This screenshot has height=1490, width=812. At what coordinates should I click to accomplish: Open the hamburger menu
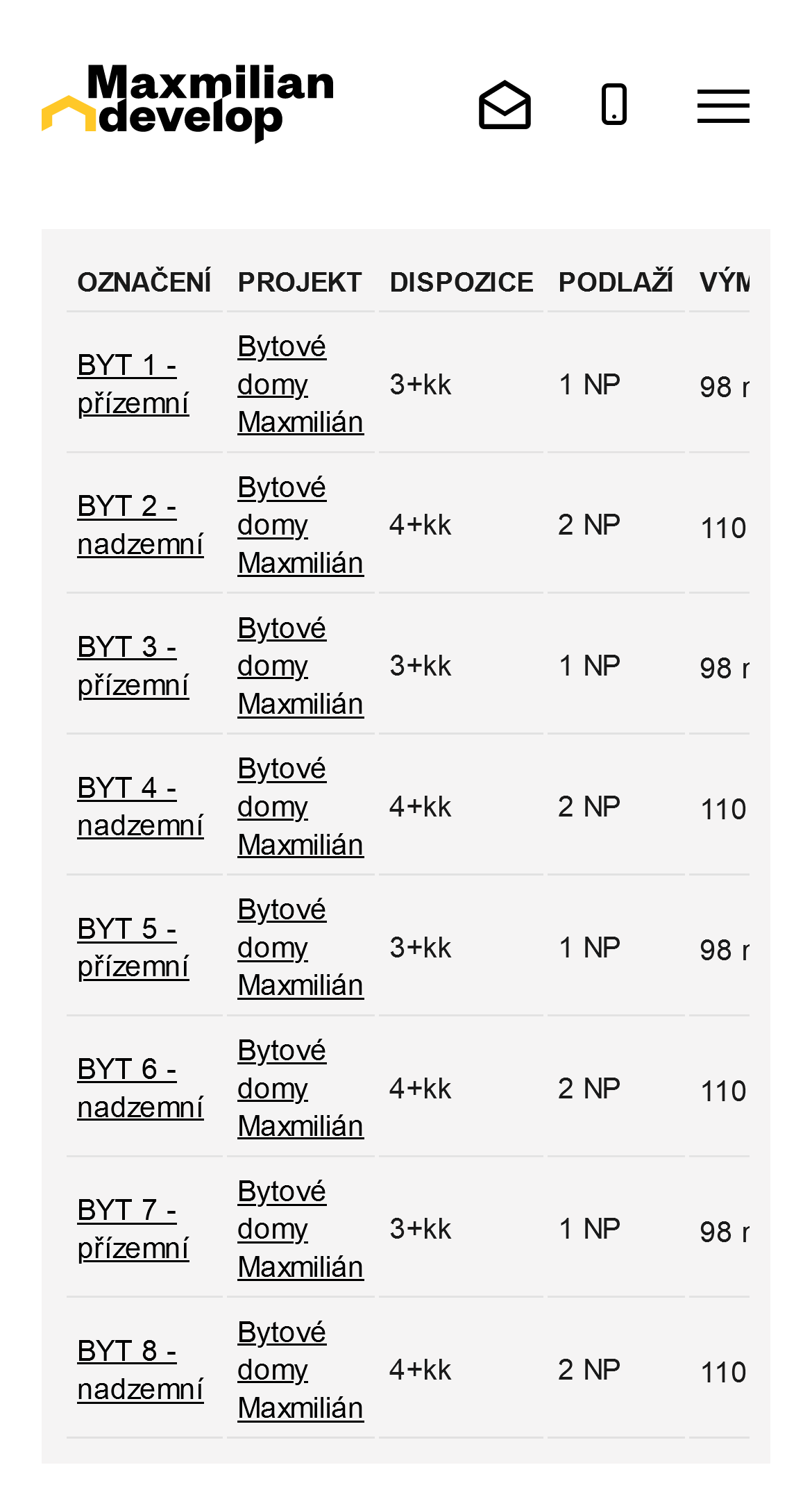pos(723,106)
